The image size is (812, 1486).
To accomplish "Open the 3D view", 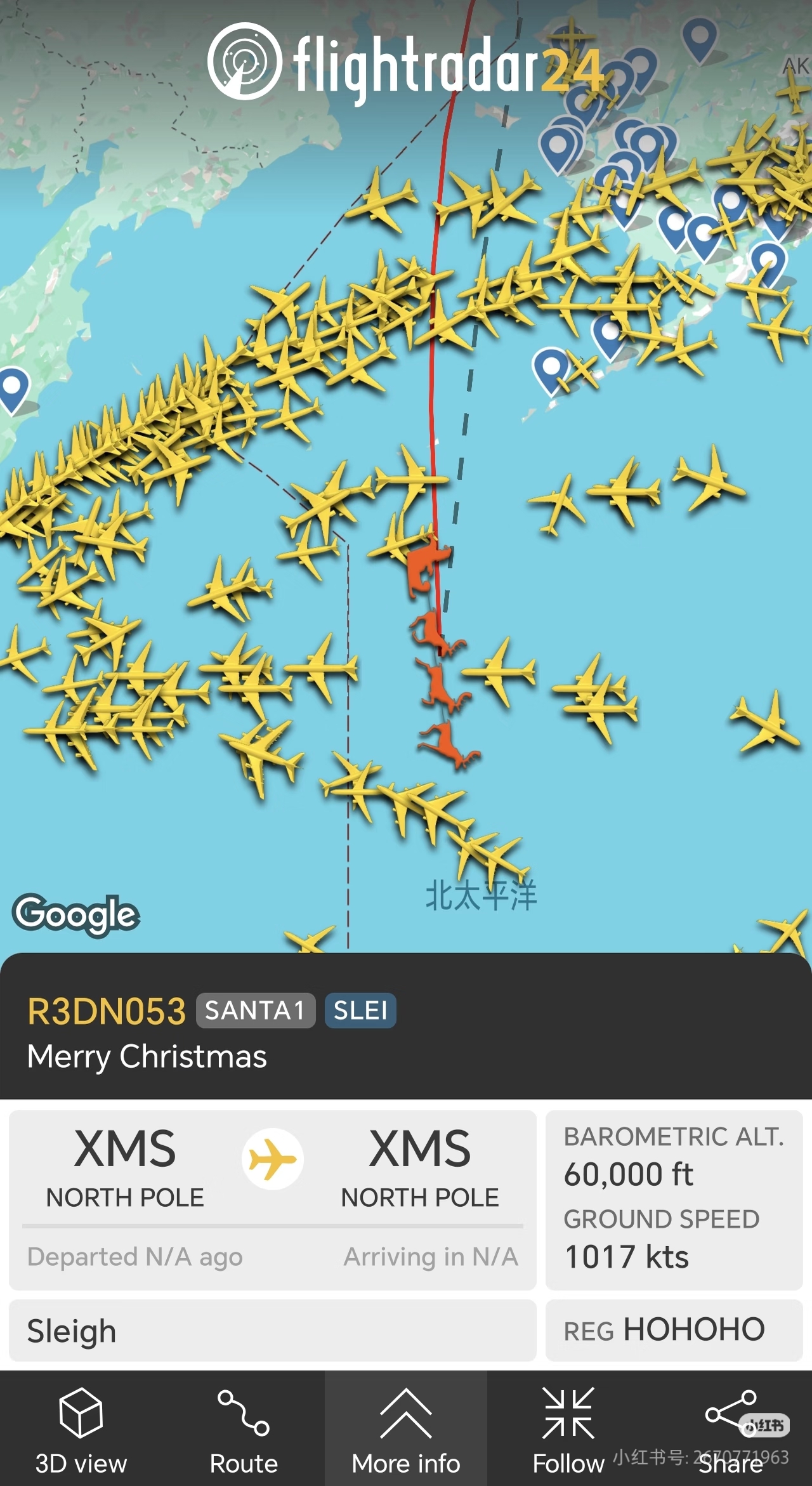I will click(81, 1429).
